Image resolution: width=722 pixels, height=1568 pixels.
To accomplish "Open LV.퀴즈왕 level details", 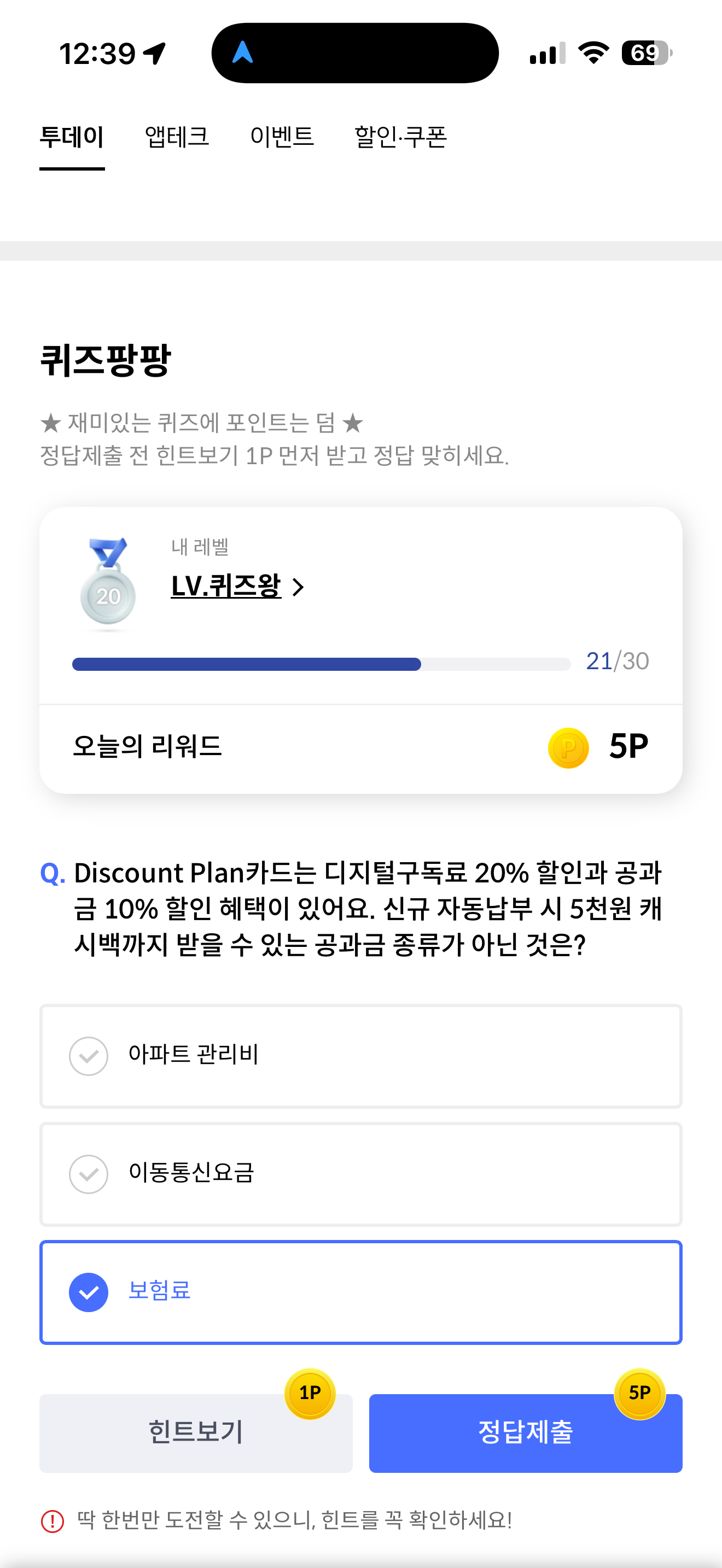I will click(x=237, y=586).
